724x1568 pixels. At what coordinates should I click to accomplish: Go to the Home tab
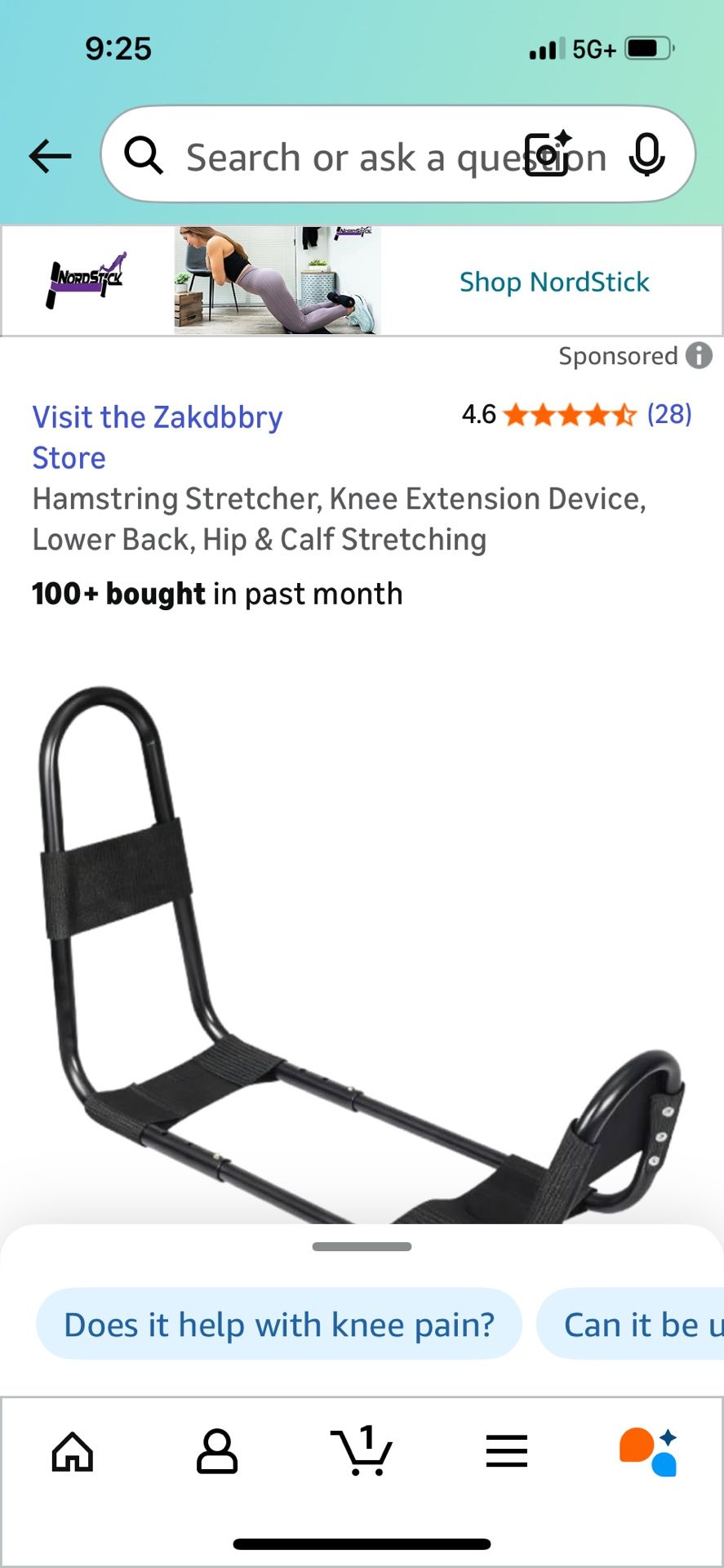(73, 1452)
